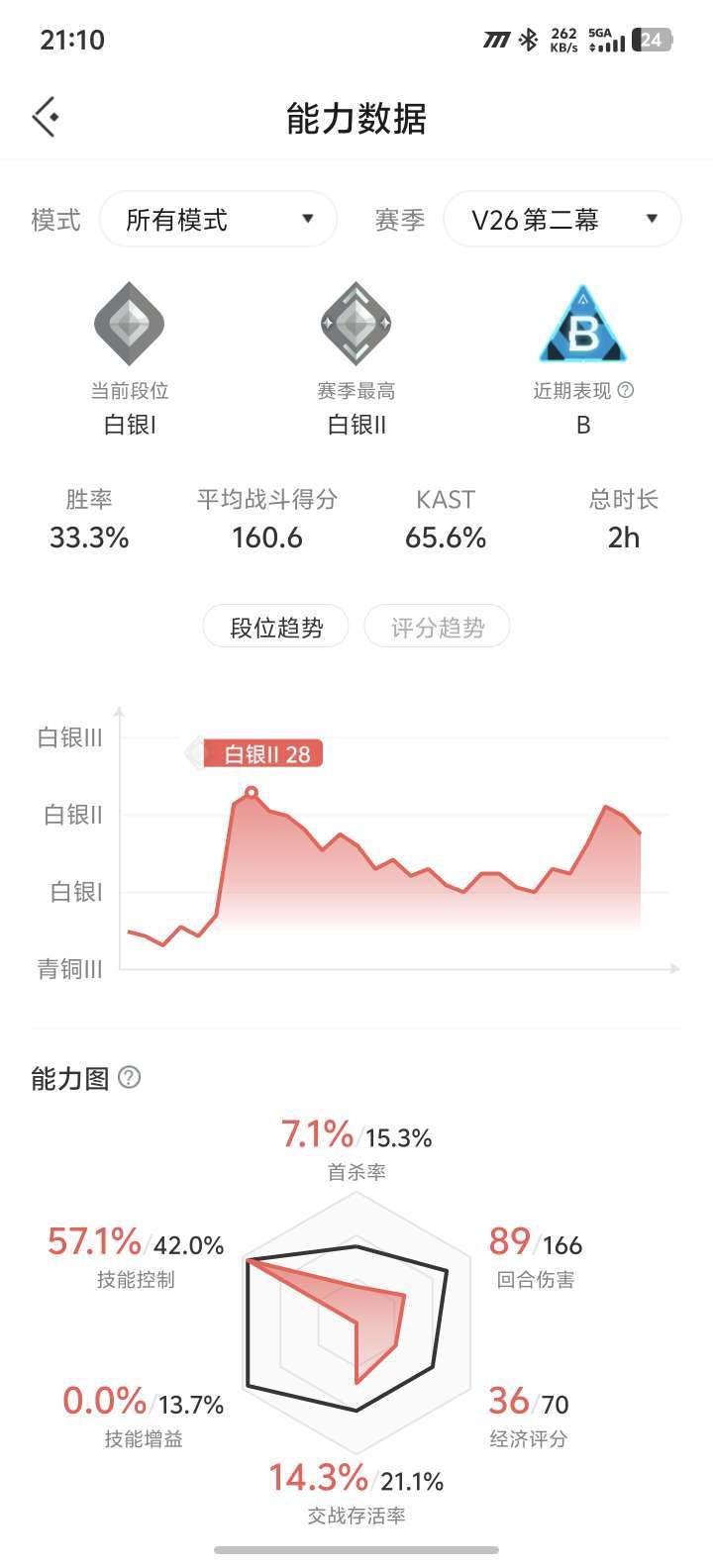713x1568 pixels.
Task: Switch to the 段位趋势 tab
Action: click(276, 627)
